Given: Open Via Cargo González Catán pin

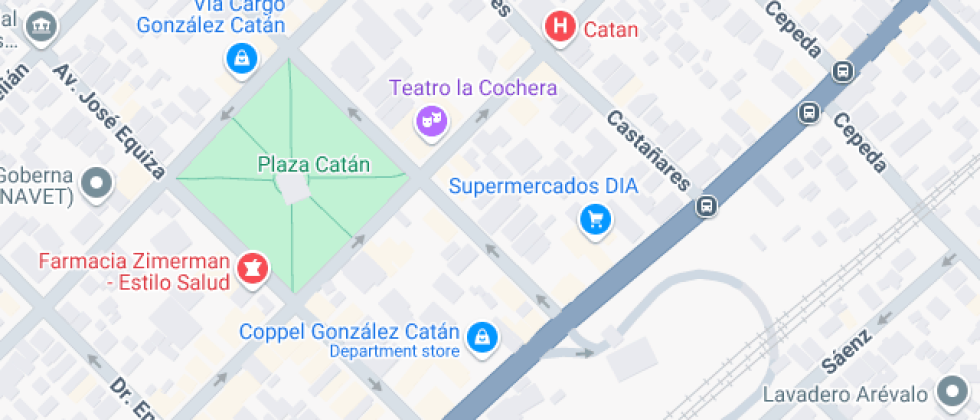Looking at the screenshot, I should point(241,59).
